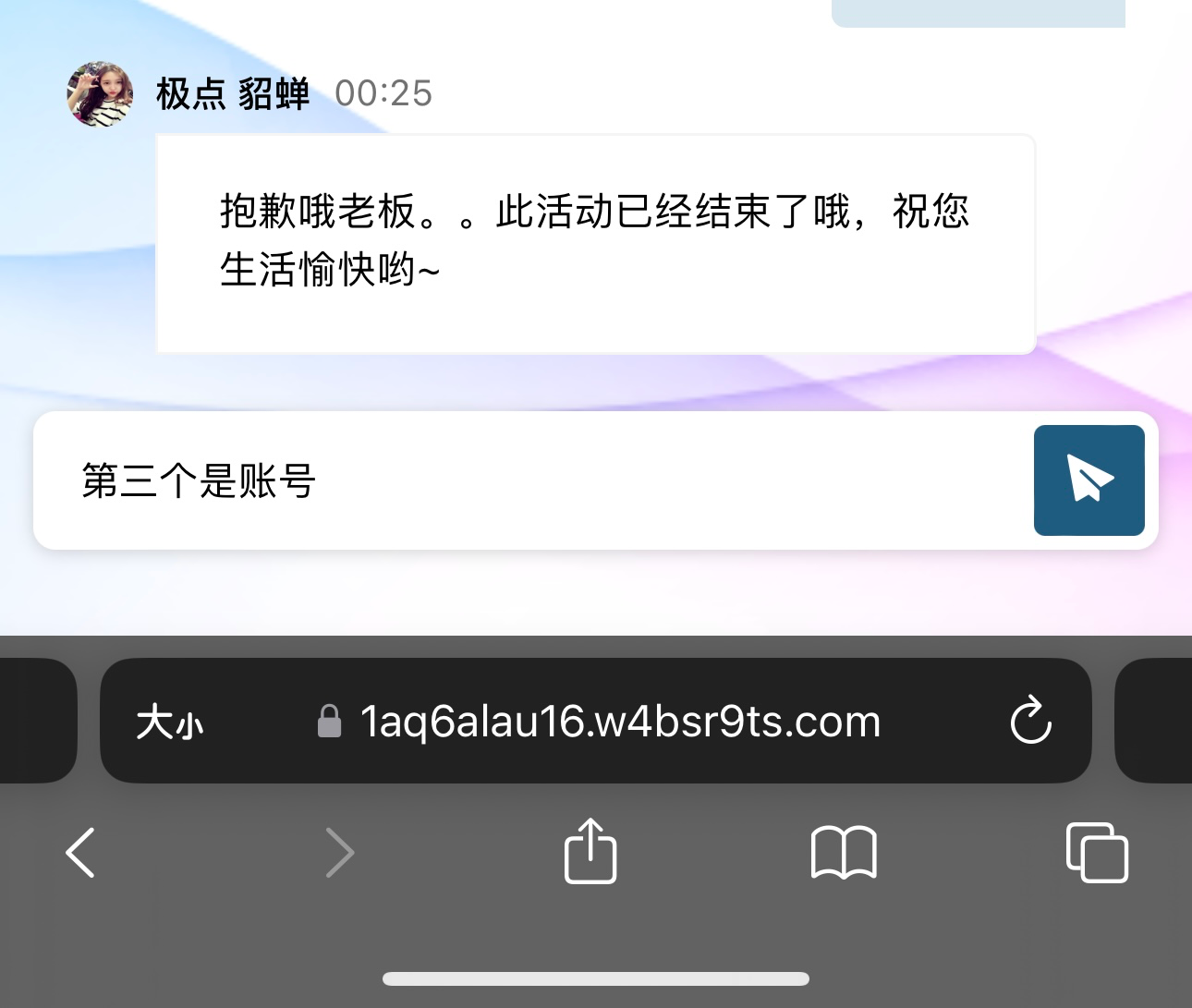
Task: Reload the current webpage
Action: (1030, 721)
